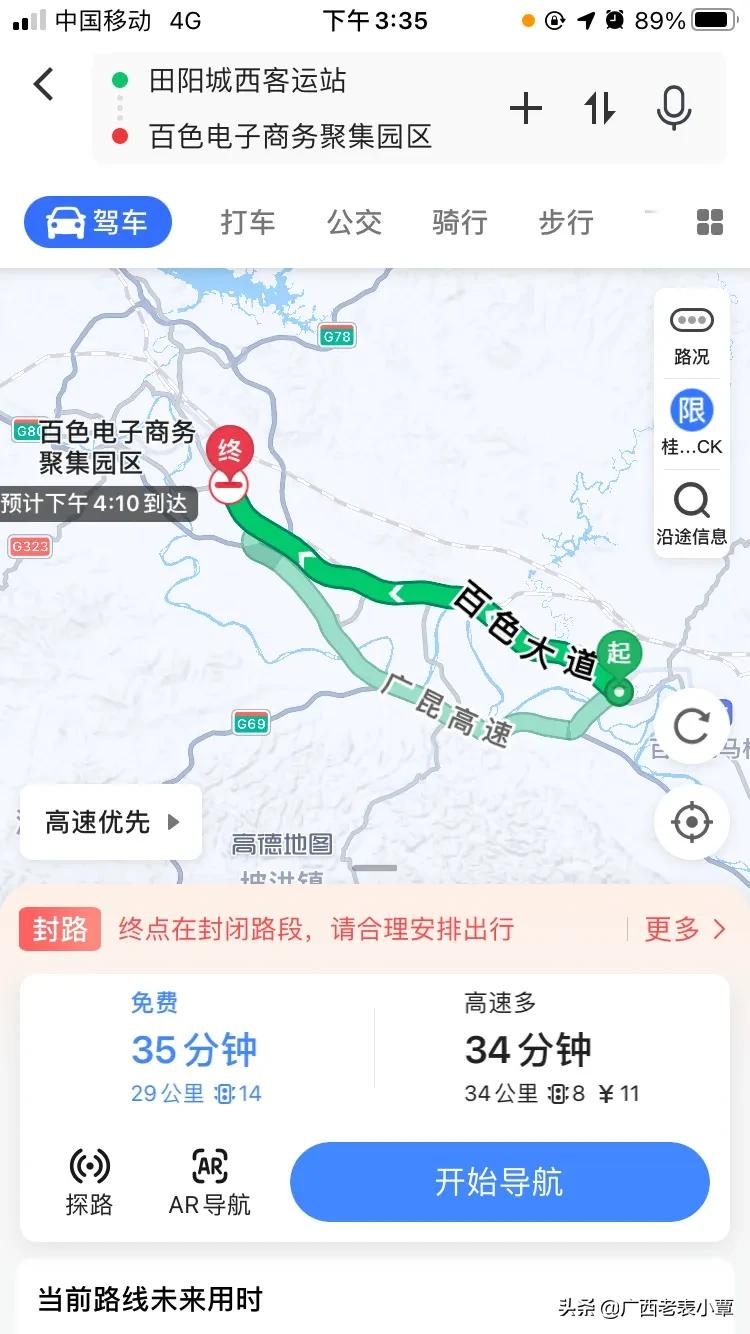Add a waypoint with the plus icon

click(526, 108)
